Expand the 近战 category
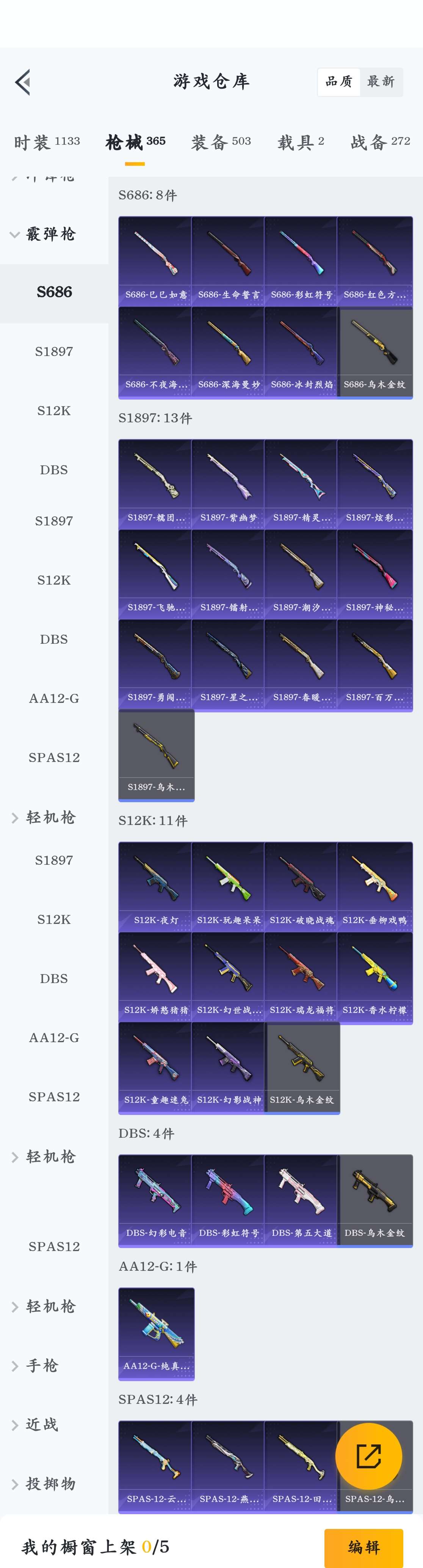Image resolution: width=423 pixels, height=1568 pixels. 41,1425
